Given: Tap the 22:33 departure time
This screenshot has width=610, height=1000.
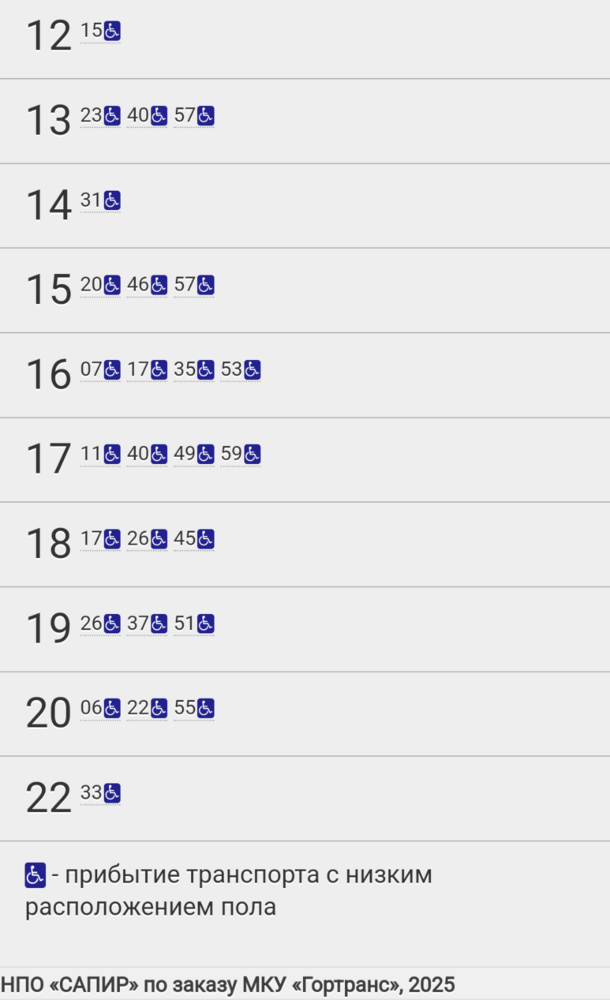Looking at the screenshot, I should pos(100,793).
